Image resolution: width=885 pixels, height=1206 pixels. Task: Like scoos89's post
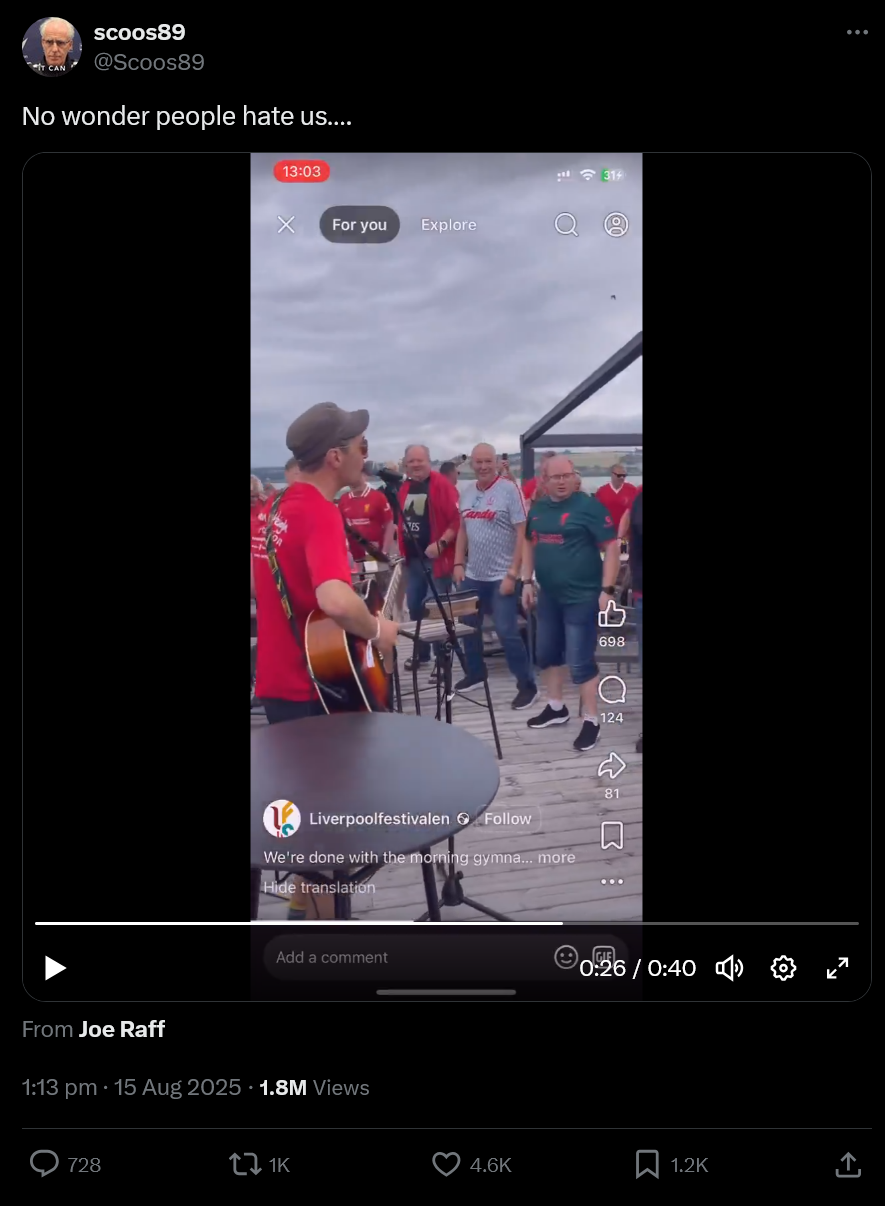tap(446, 1164)
